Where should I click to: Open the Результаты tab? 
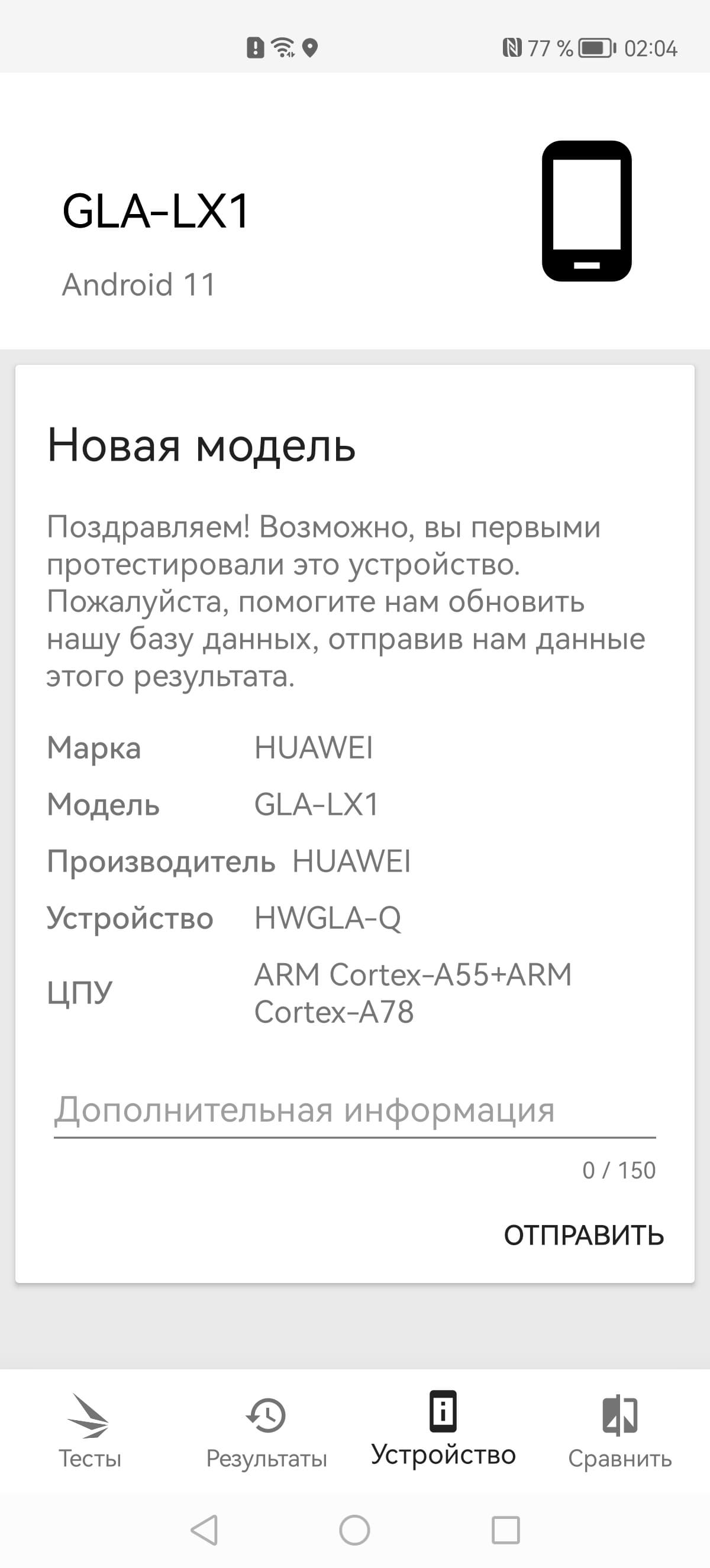click(x=266, y=1431)
